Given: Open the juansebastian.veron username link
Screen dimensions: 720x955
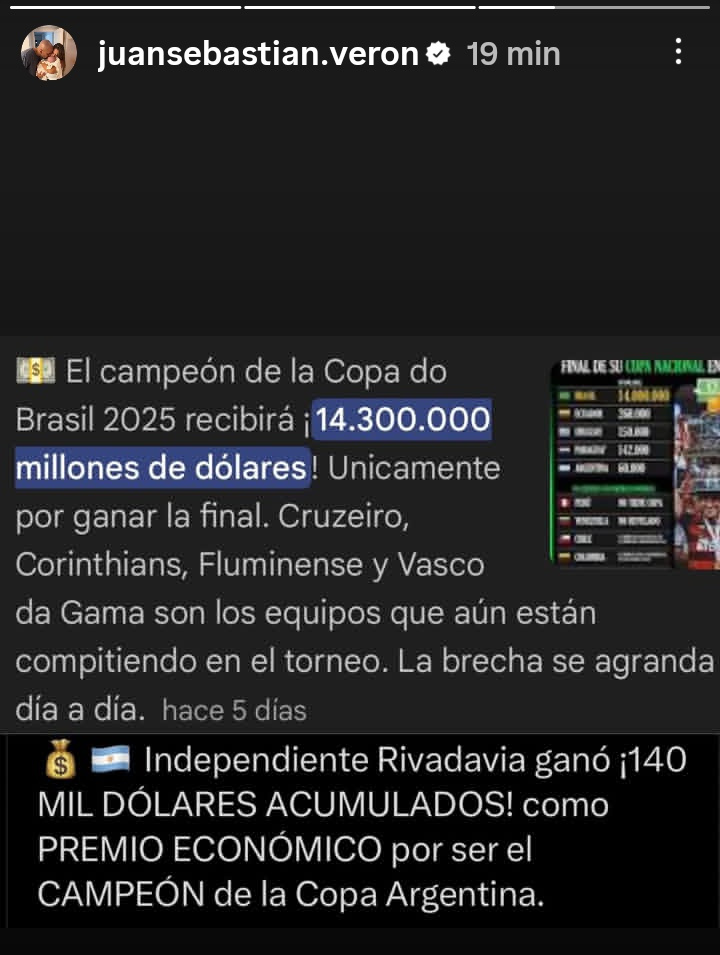Looking at the screenshot, I should [258, 53].
